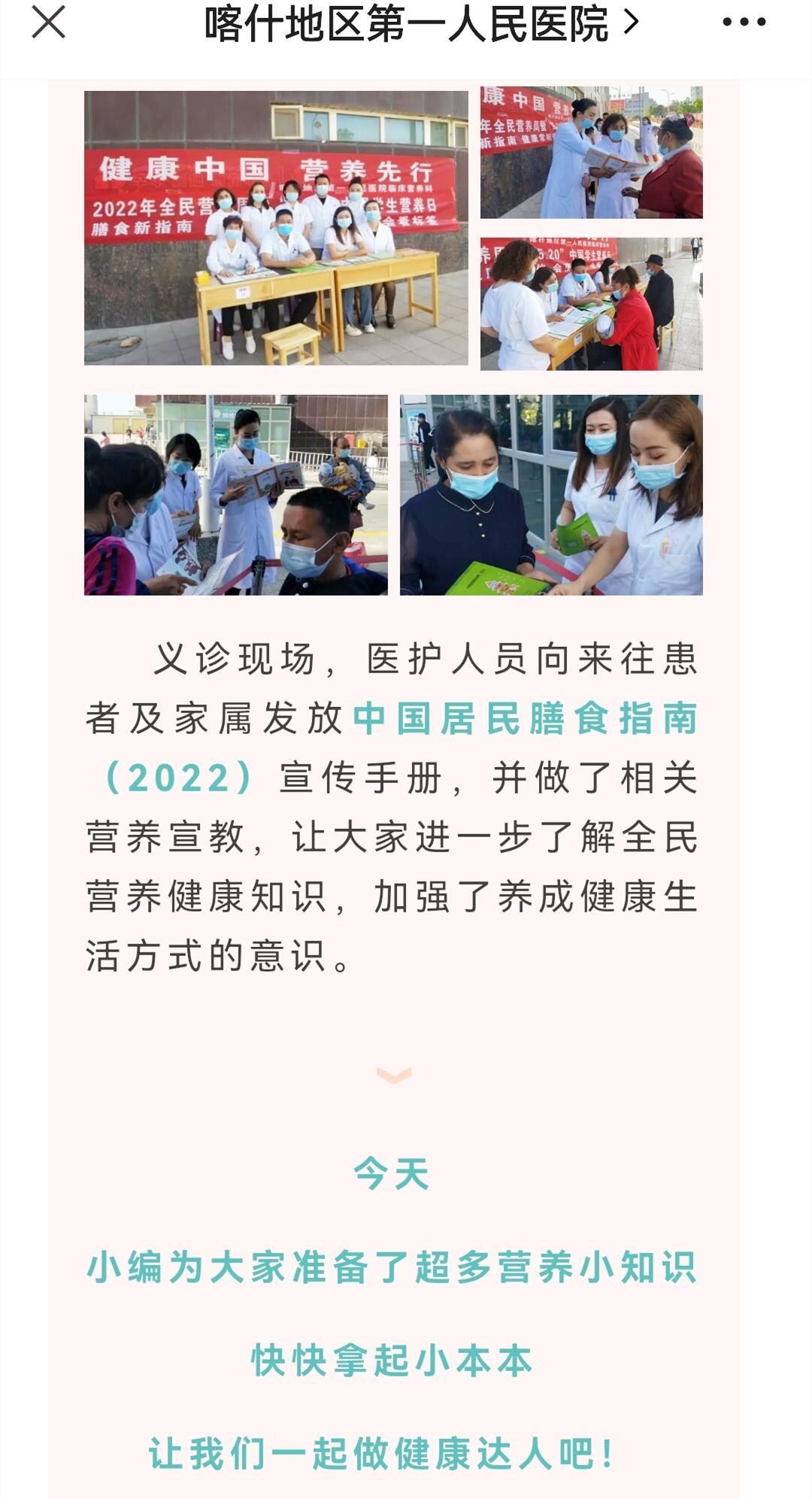Viewport: 812px width, 1499px height.
Task: View the photo collage image
Action: [393, 342]
